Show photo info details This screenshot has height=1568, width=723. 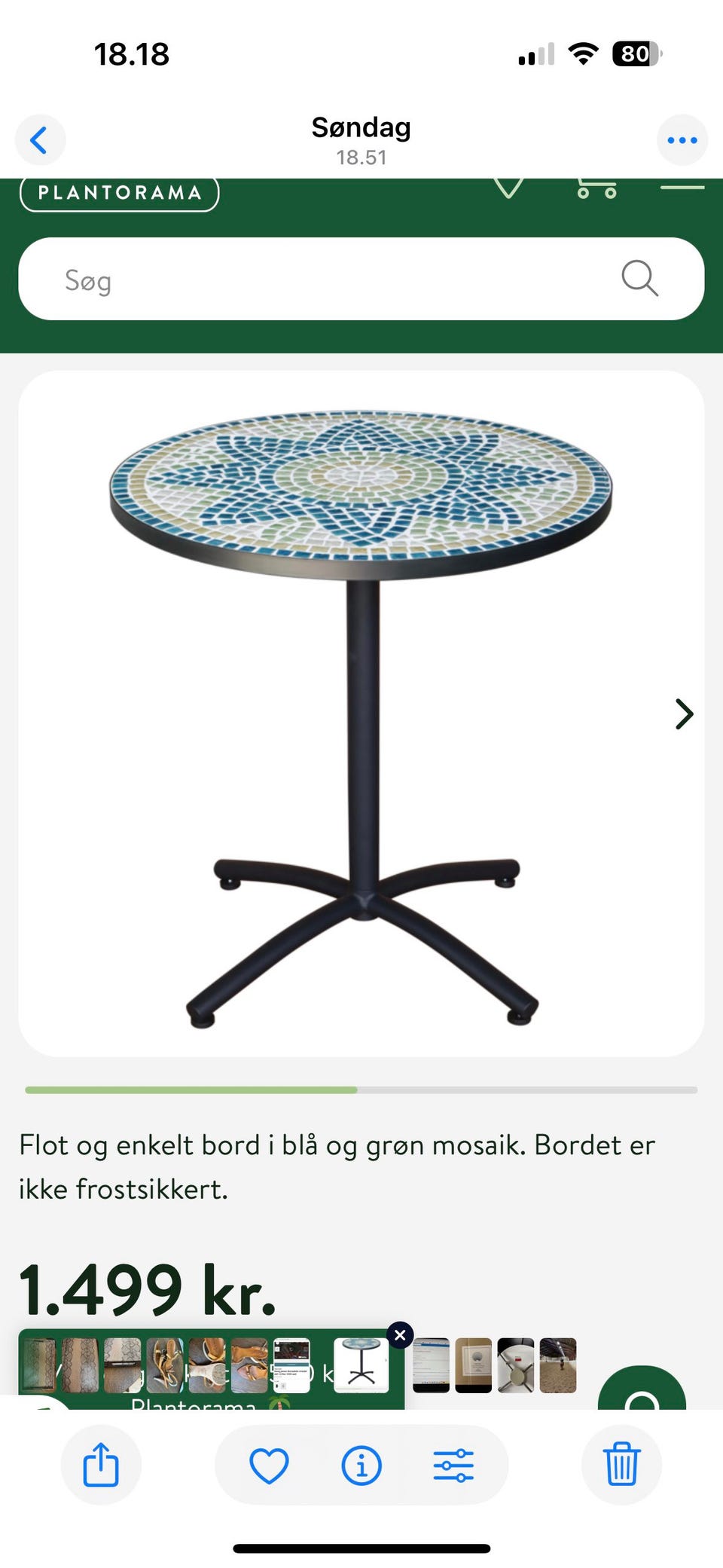tap(361, 1465)
